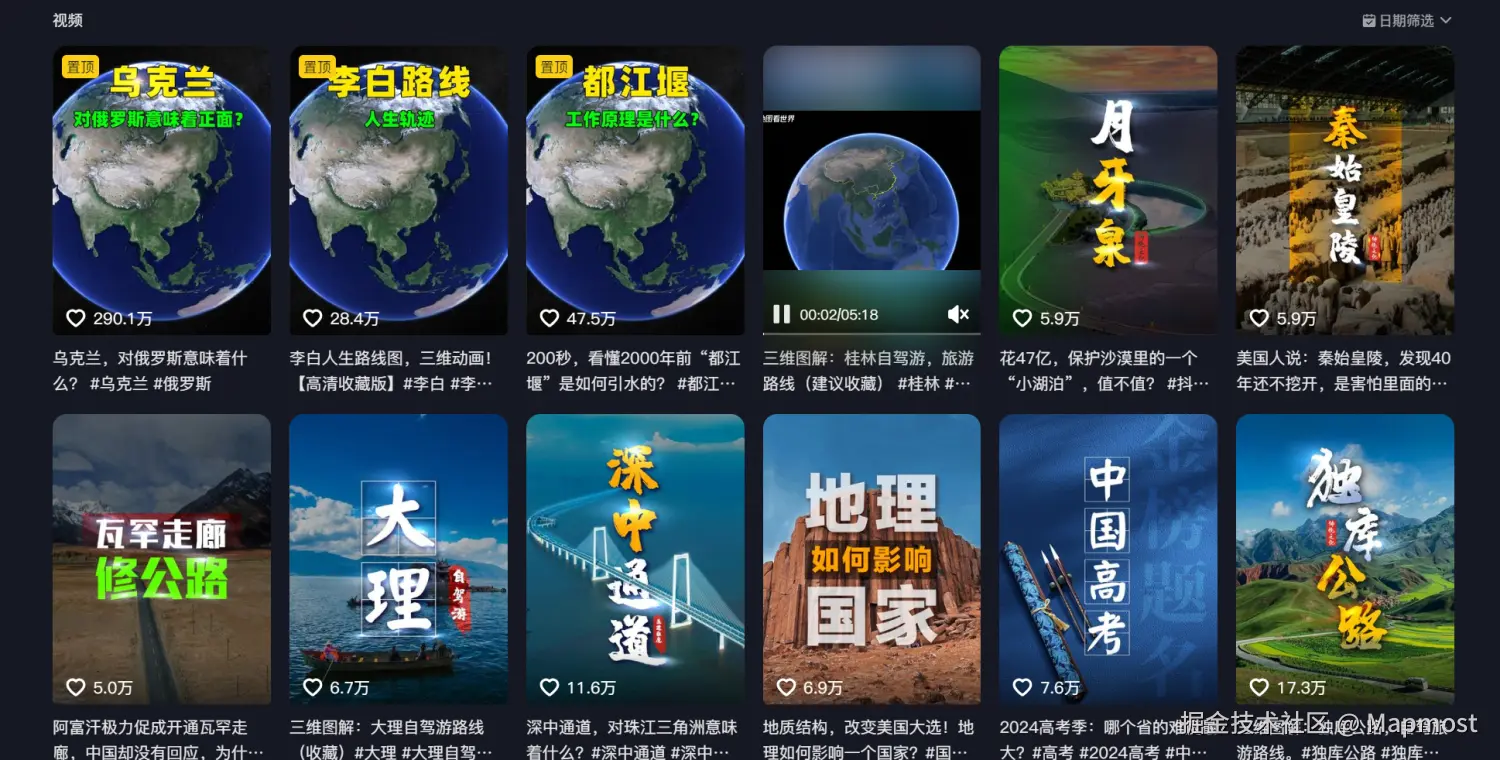Open the 乌克兰 video
1500x760 pixels.
click(162, 190)
